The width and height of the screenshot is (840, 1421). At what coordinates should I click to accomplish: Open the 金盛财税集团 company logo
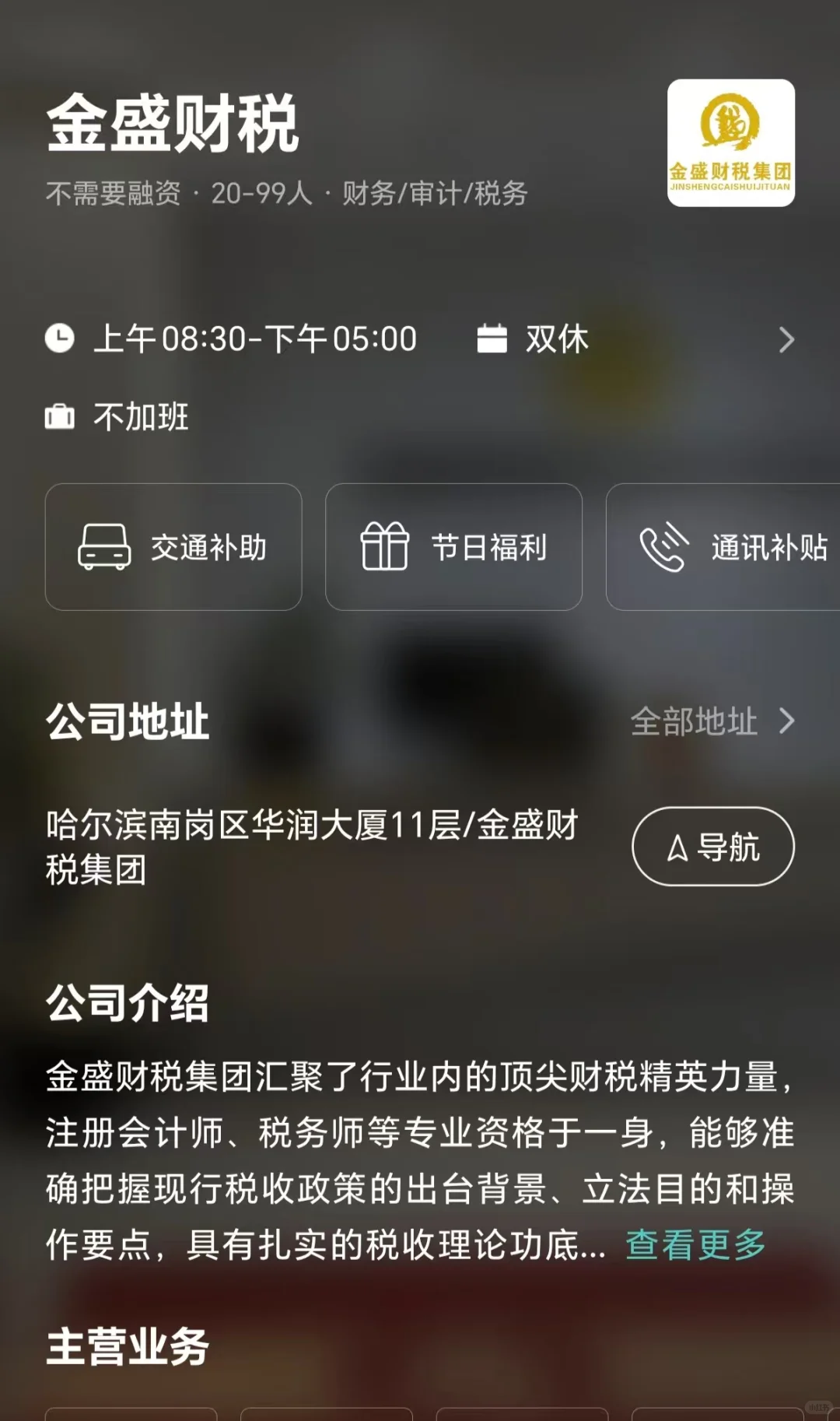pos(731,143)
